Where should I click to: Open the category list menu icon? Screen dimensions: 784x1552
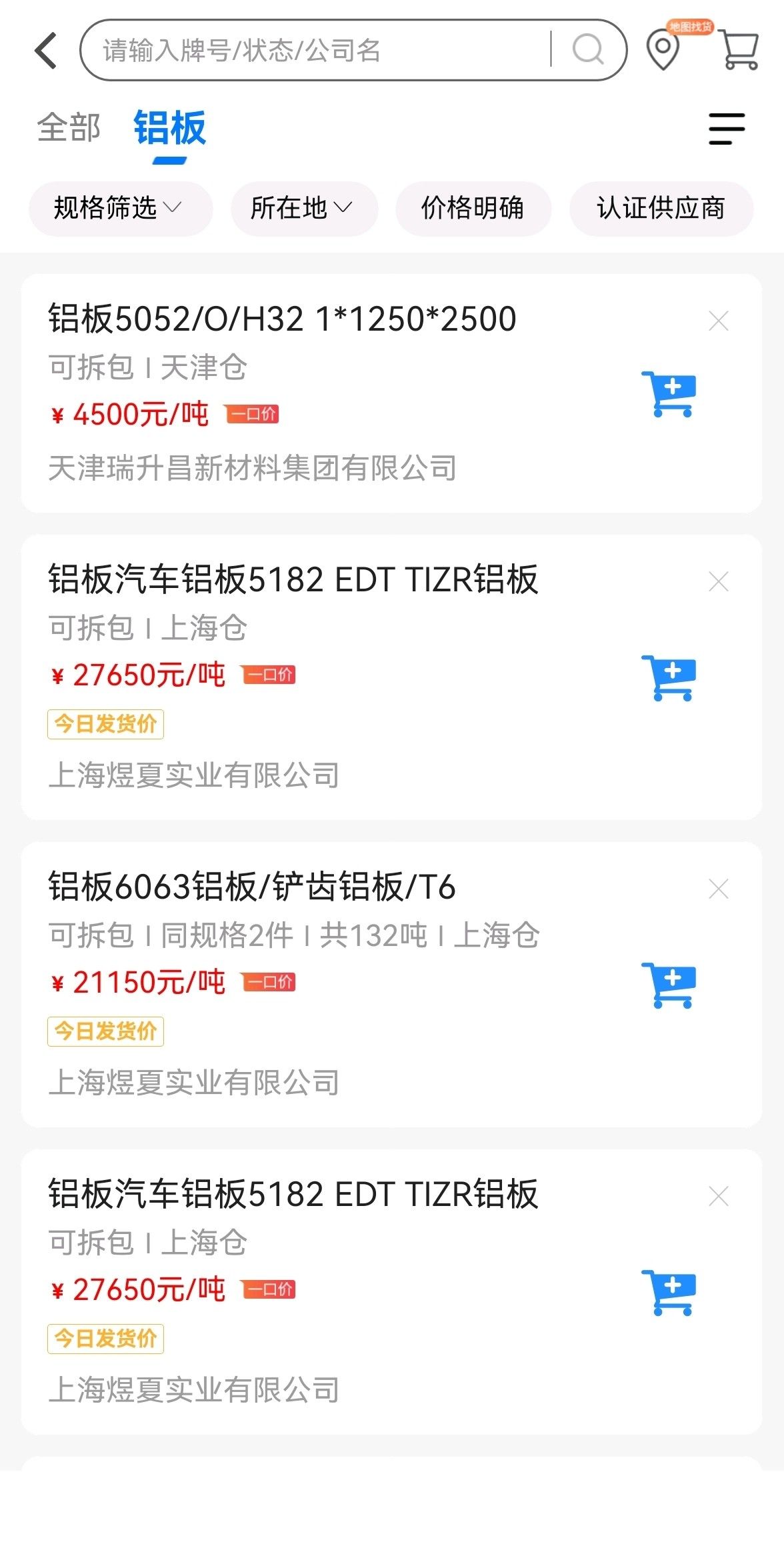pyautogui.click(x=727, y=129)
